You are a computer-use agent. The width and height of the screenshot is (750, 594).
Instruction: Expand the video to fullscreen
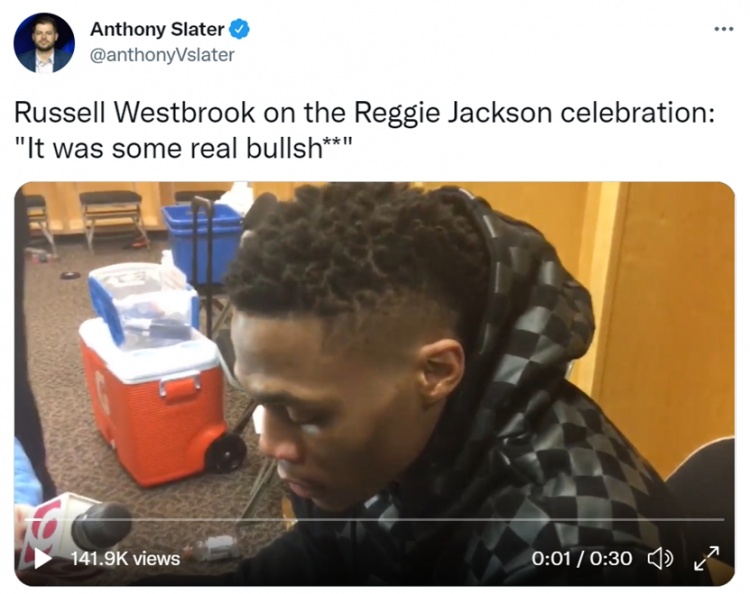pyautogui.click(x=706, y=558)
